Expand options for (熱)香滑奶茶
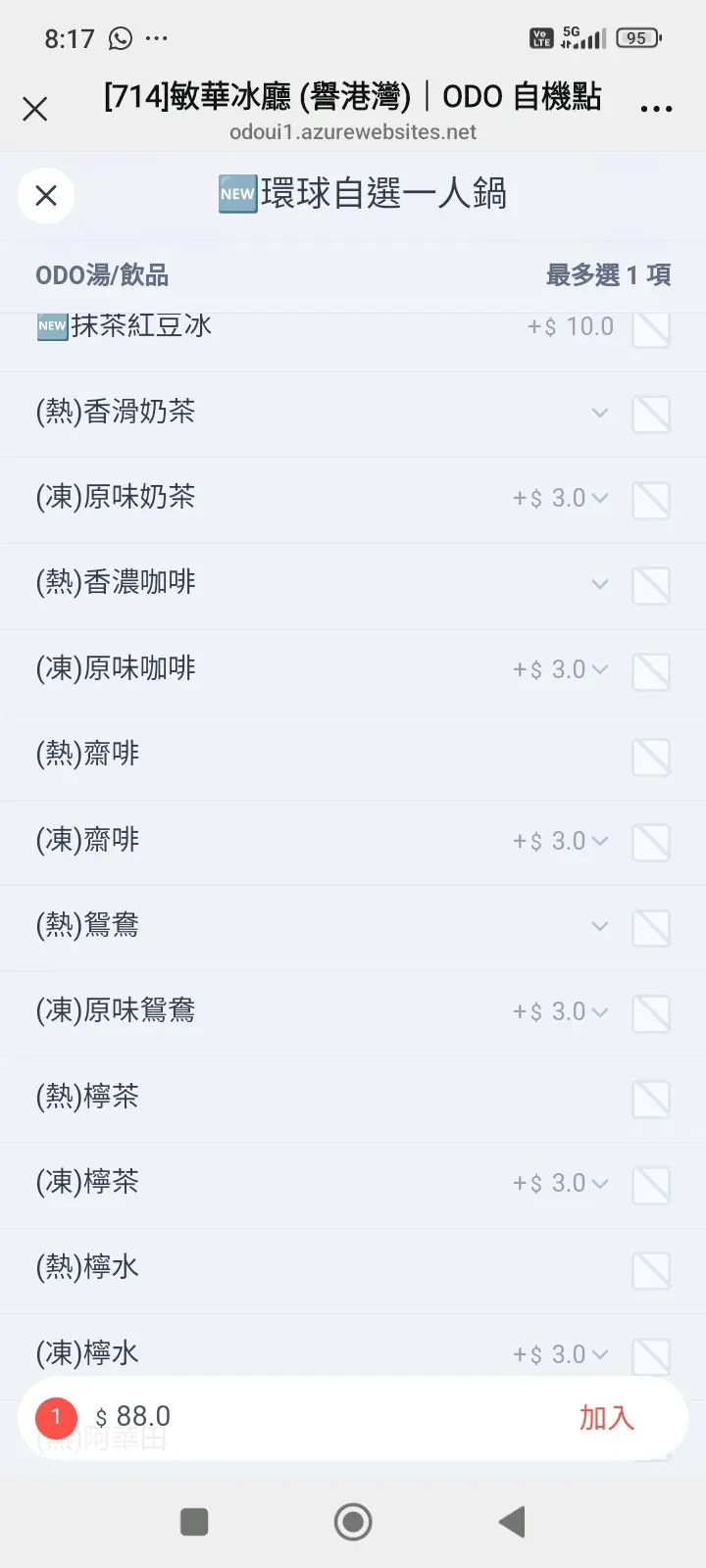This screenshot has height=1568, width=706. coord(600,414)
